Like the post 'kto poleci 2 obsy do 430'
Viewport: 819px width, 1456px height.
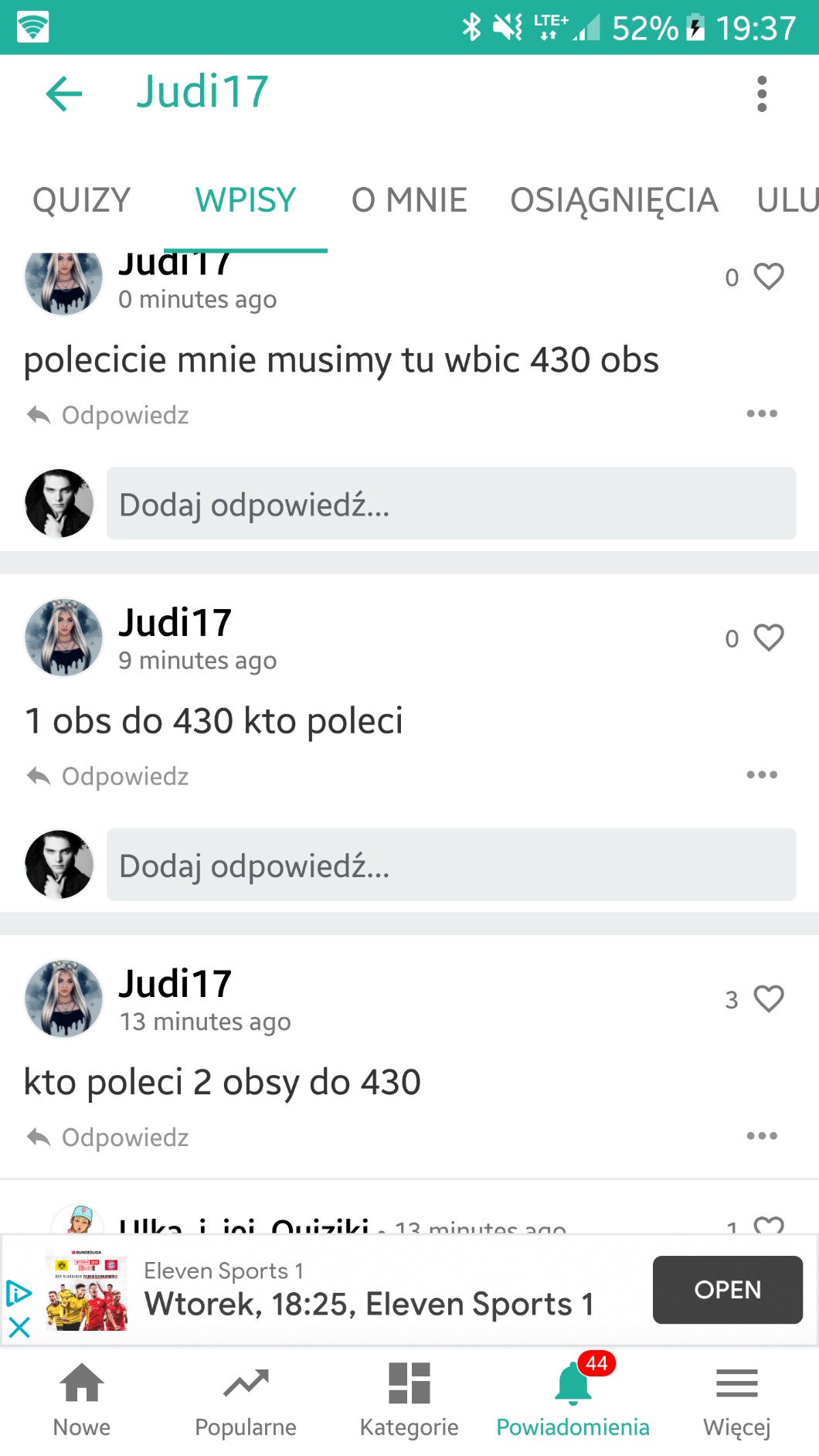(x=768, y=998)
